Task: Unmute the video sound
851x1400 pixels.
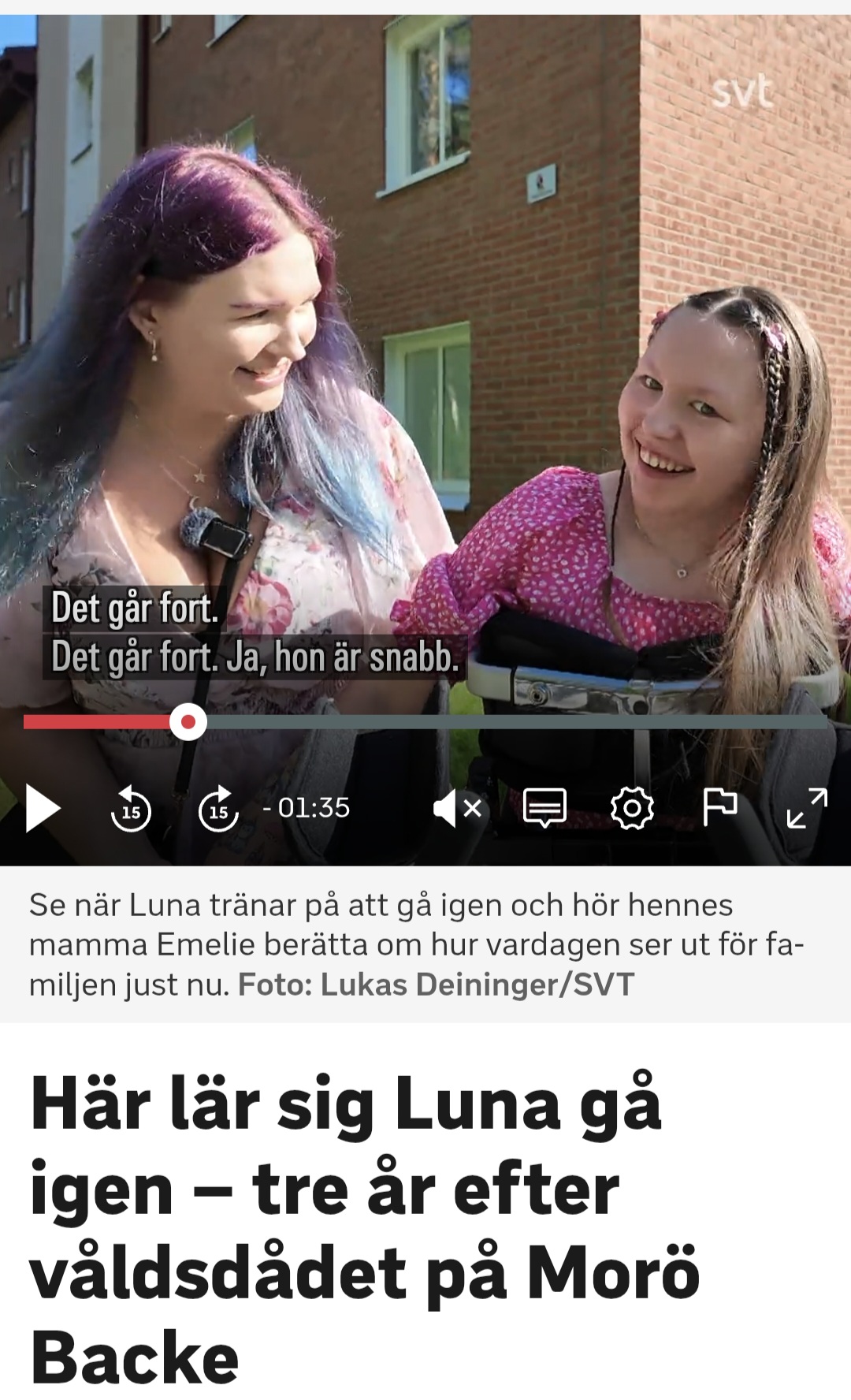Action: tap(458, 809)
